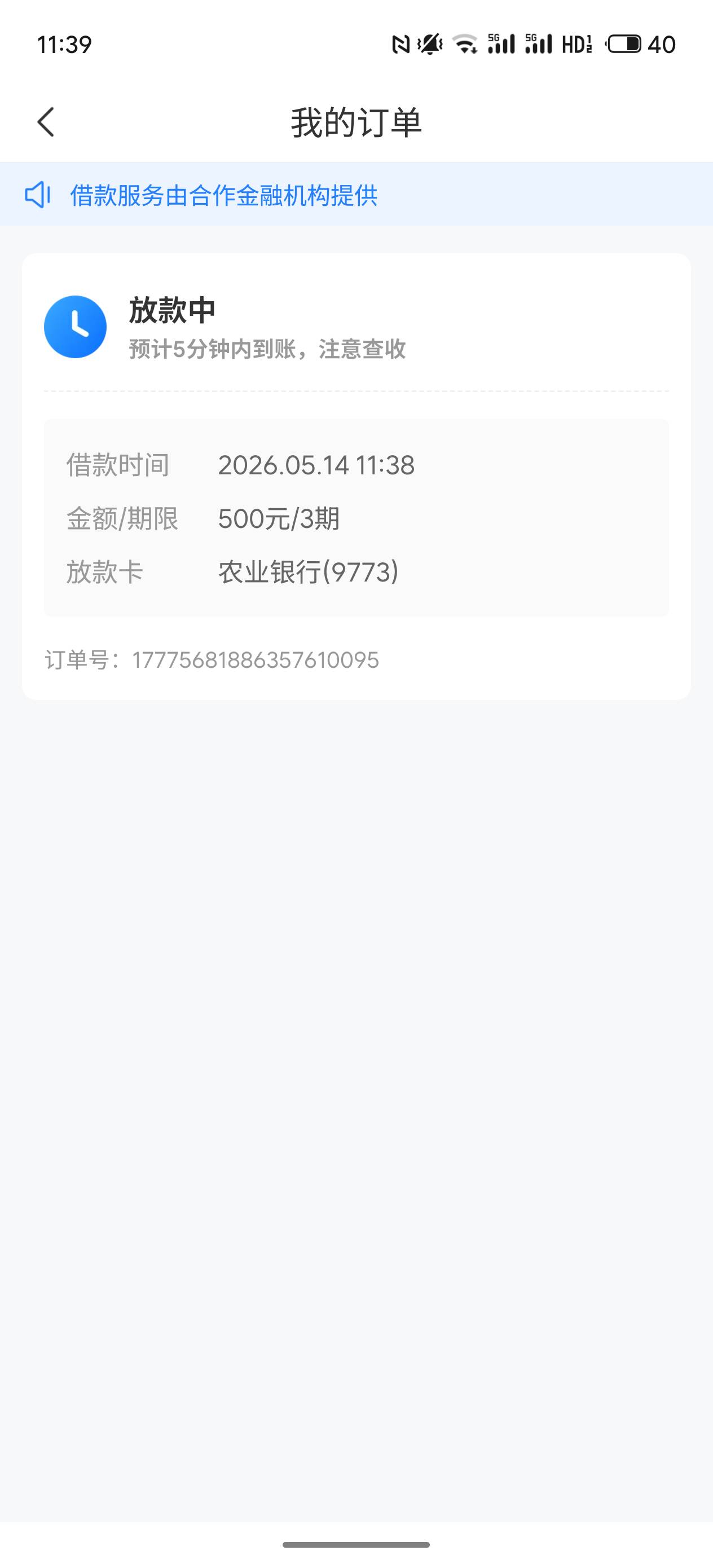Go back from 我的订单 page
Viewport: 713px width, 1568px height.
point(46,122)
